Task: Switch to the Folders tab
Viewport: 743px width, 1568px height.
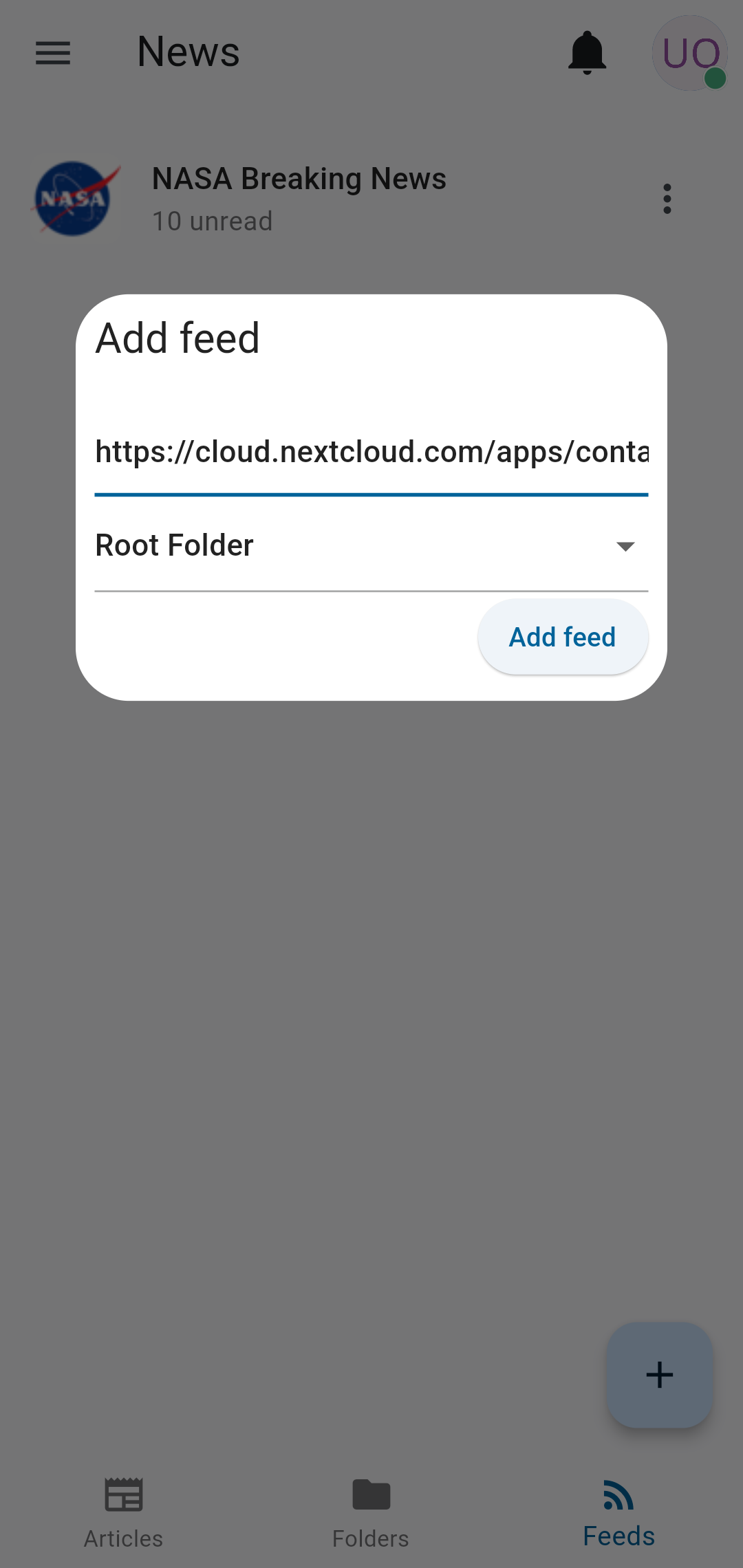Action: coord(371,1513)
